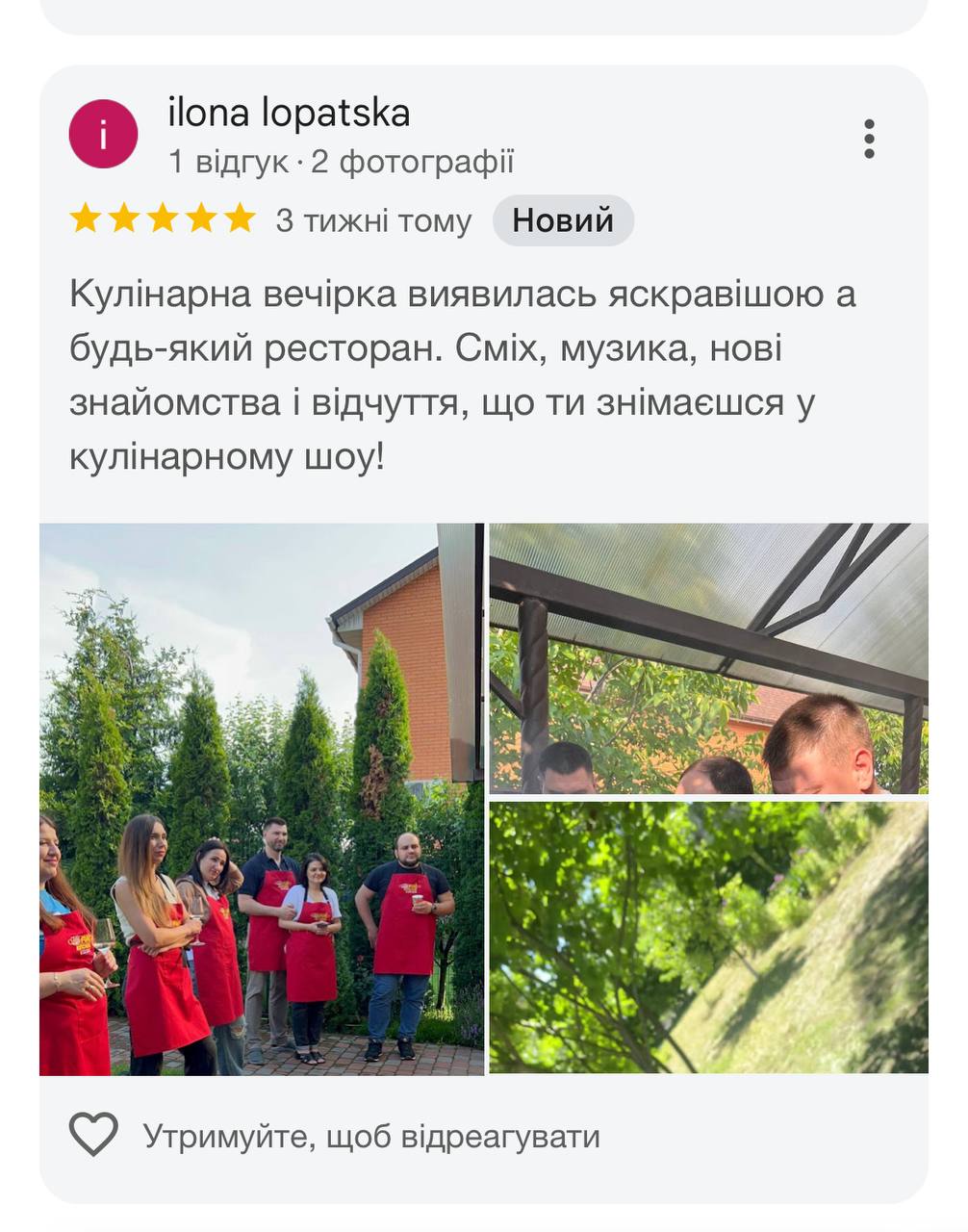968x1232 pixels.
Task: Open ilona lopatska's profile avatar
Action: [x=103, y=133]
